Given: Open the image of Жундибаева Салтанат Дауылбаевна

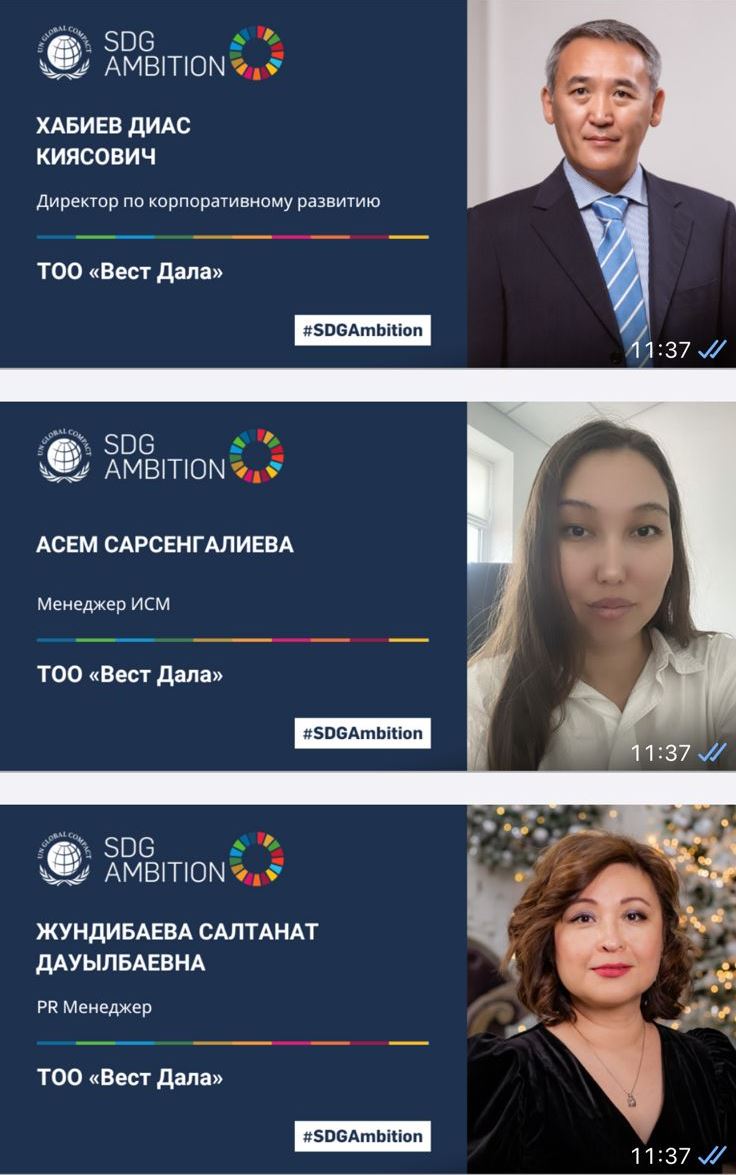Looking at the screenshot, I should tap(368, 988).
